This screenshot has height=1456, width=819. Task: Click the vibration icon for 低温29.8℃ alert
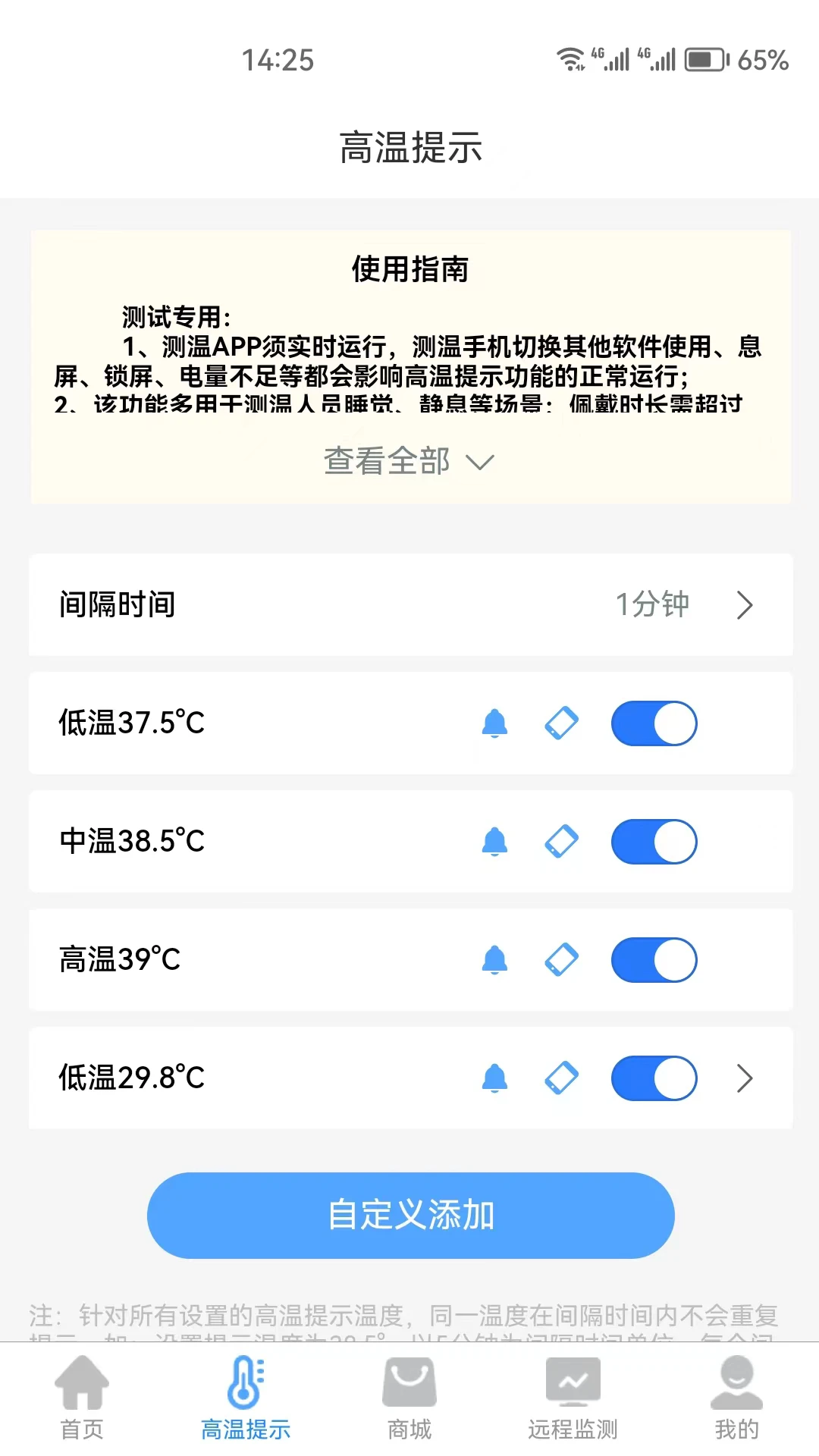562,1078
